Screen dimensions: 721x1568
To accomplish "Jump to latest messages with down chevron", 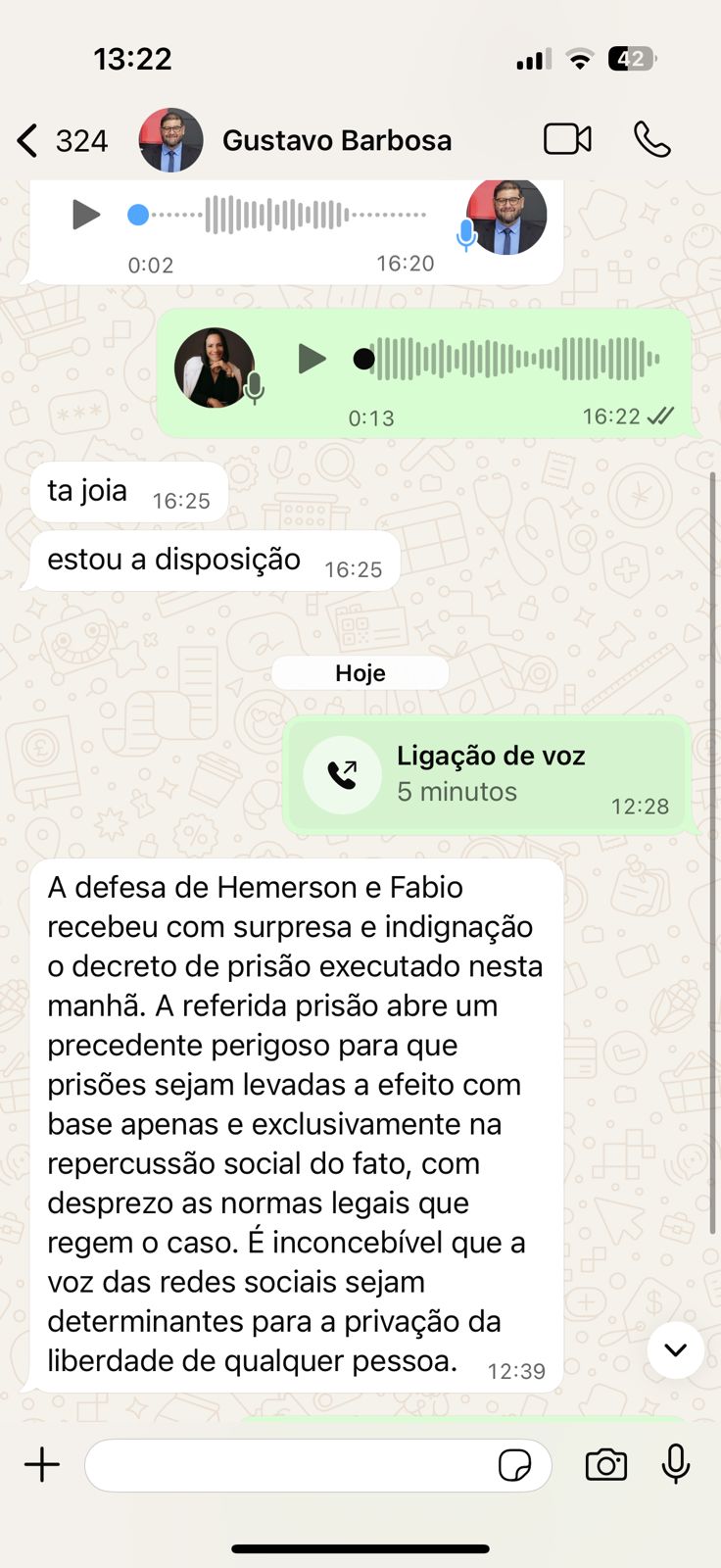I will tap(675, 1350).
